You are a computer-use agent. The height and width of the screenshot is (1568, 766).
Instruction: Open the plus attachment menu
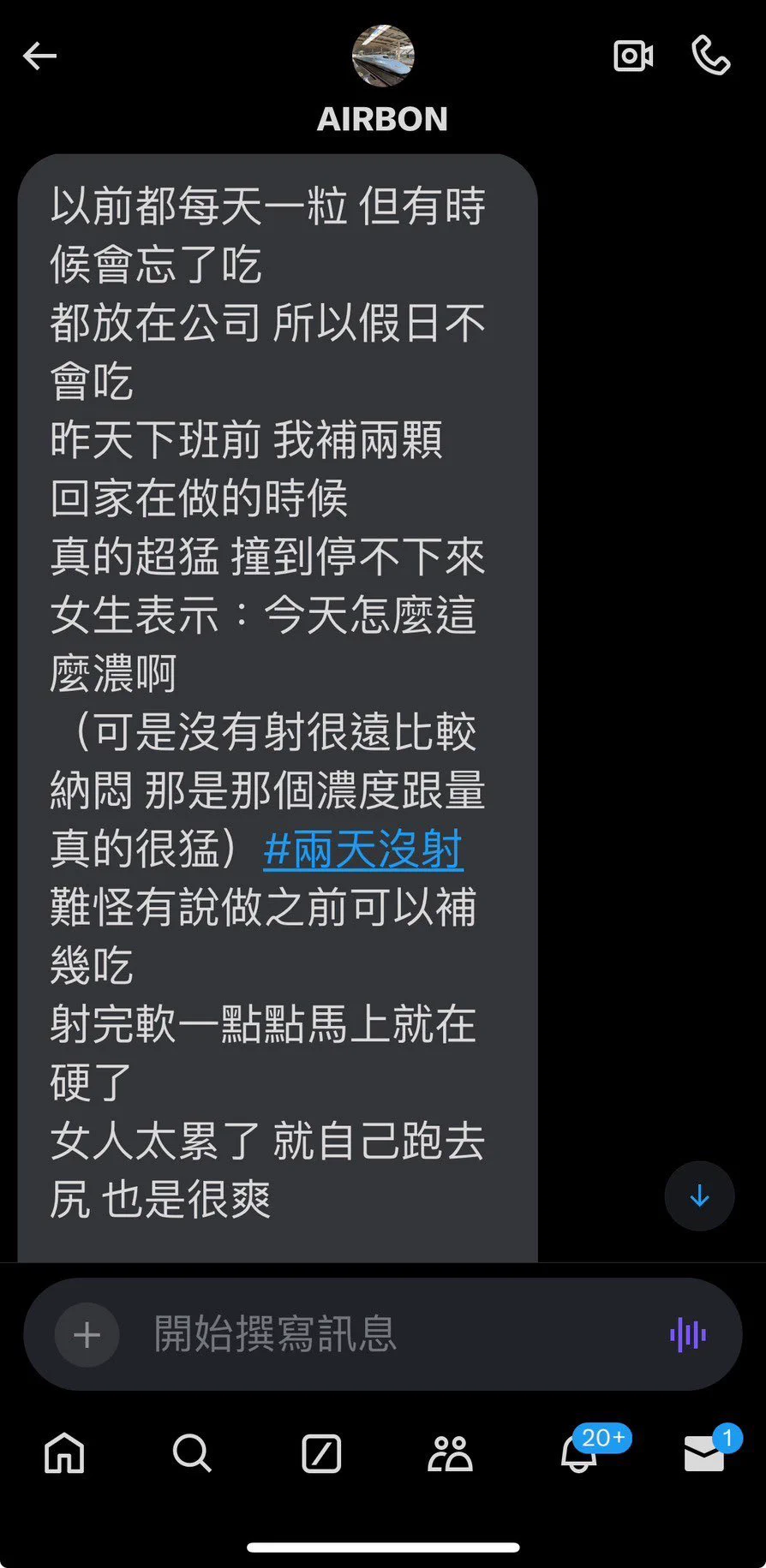point(87,1334)
